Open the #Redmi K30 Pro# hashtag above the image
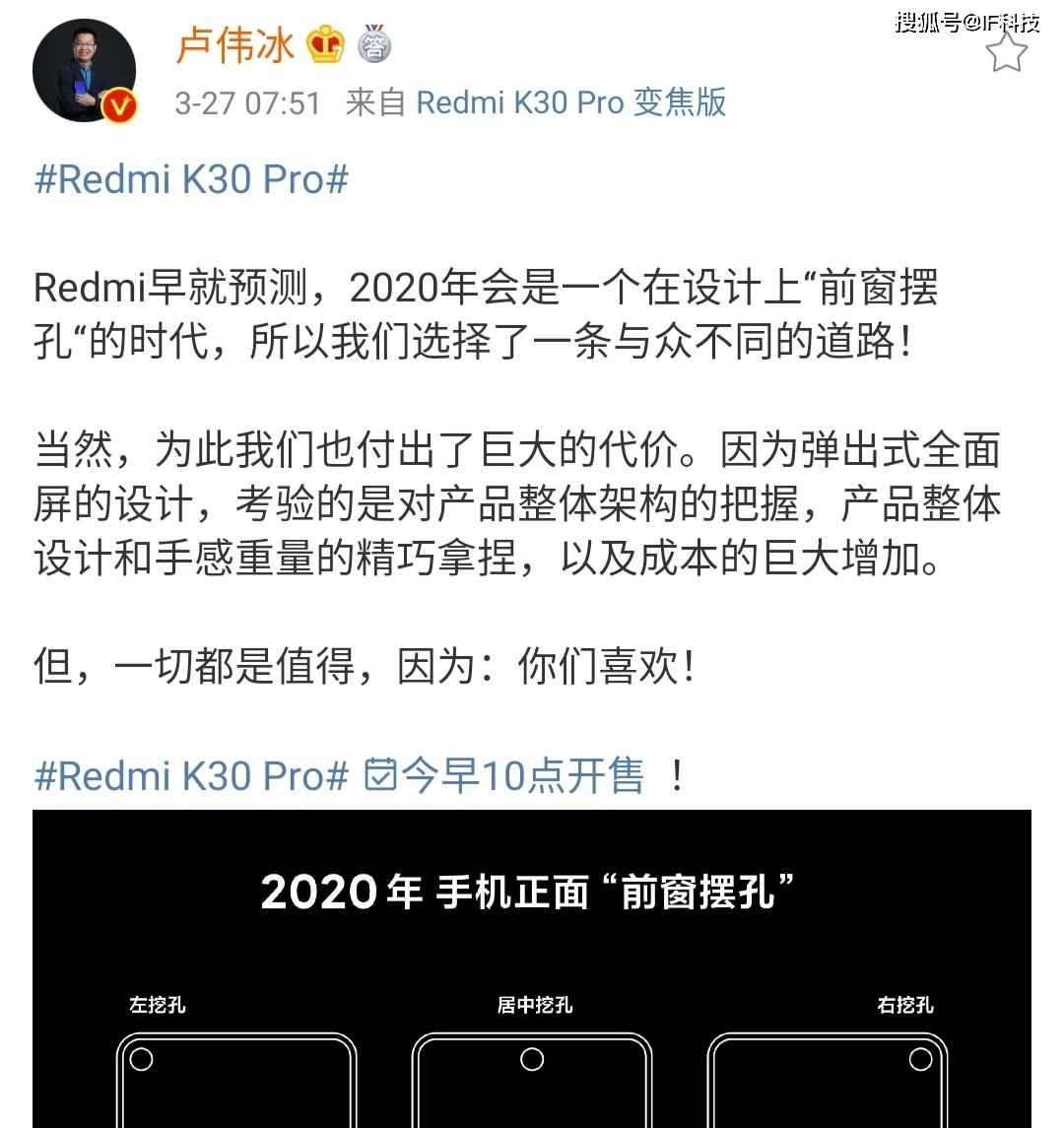This screenshot has height=1128, width=1064. click(192, 776)
